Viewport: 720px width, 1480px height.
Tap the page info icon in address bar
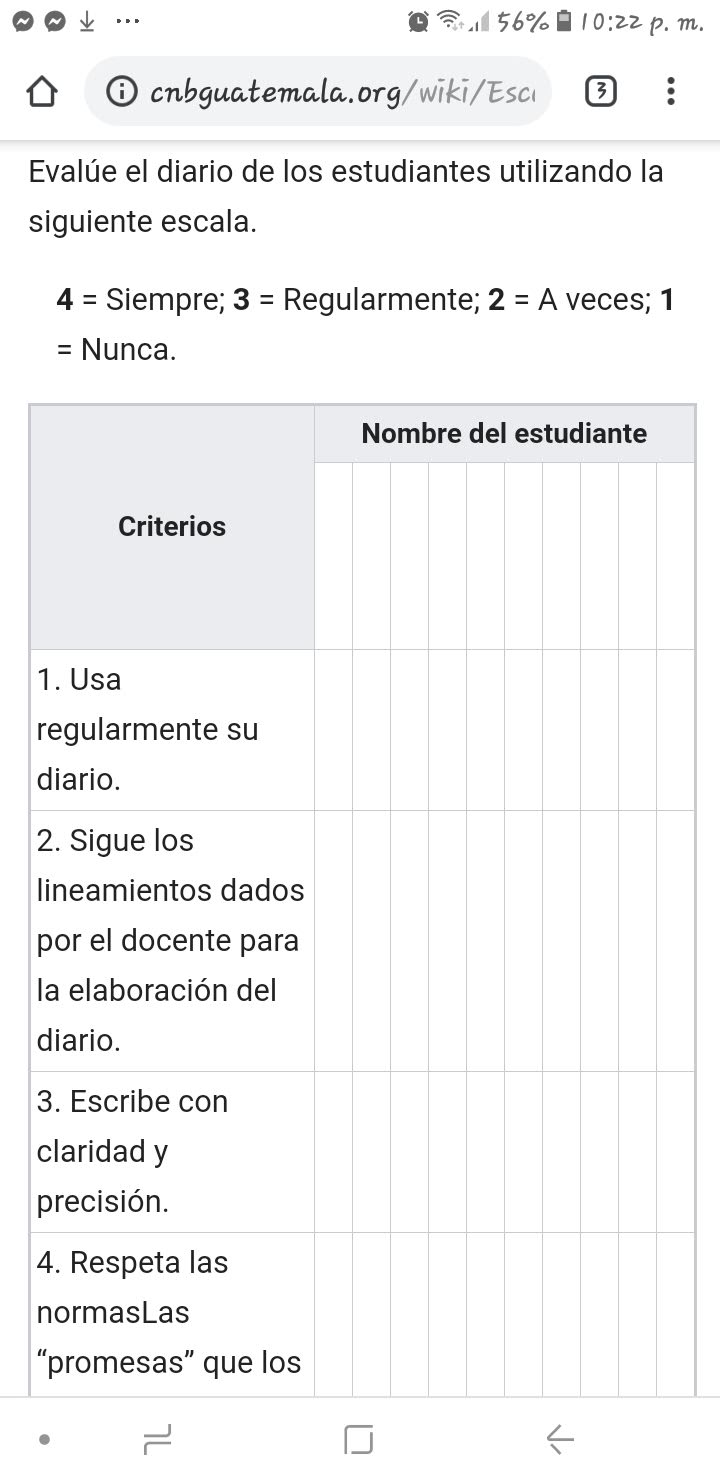120,91
